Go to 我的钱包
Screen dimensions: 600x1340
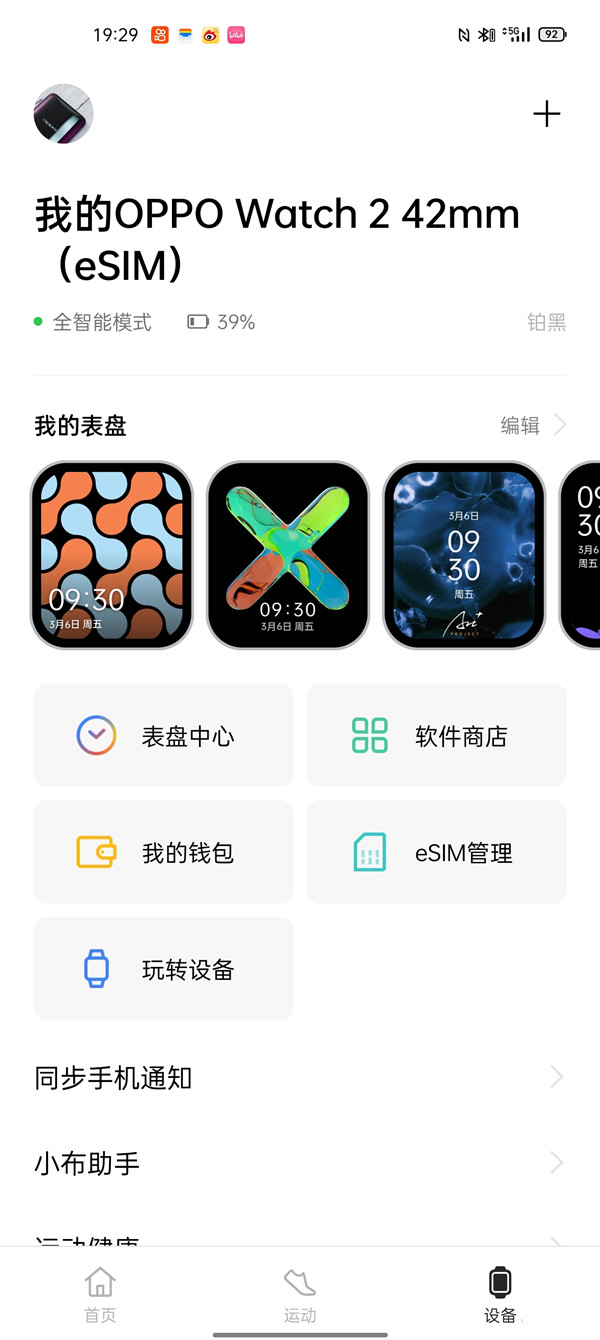tap(164, 853)
